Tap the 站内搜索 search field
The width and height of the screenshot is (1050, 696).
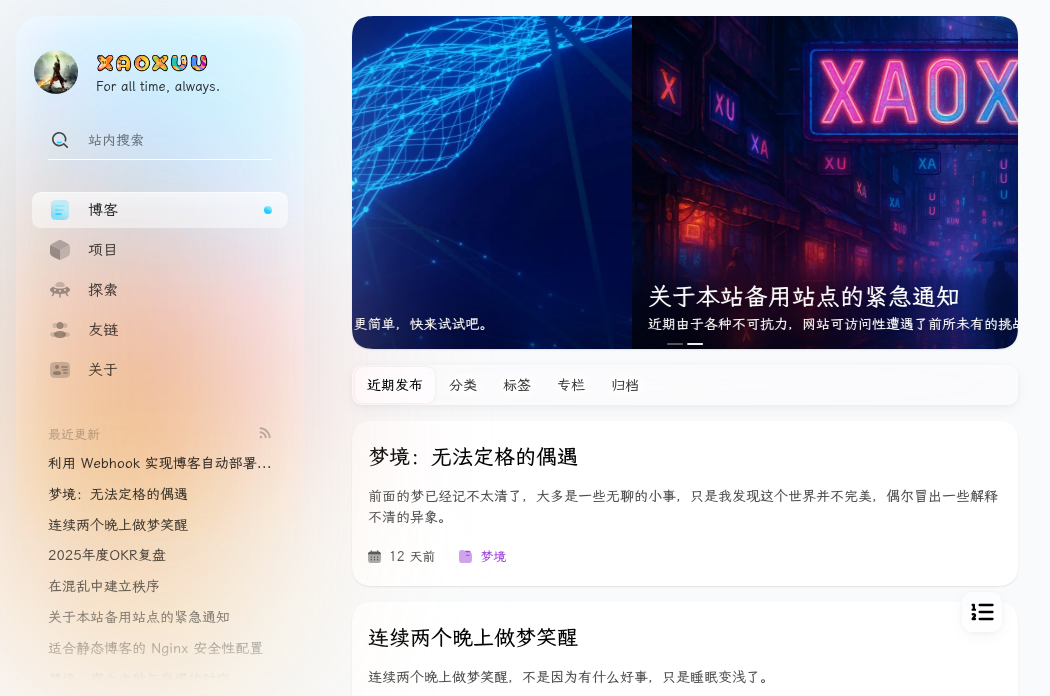159,140
